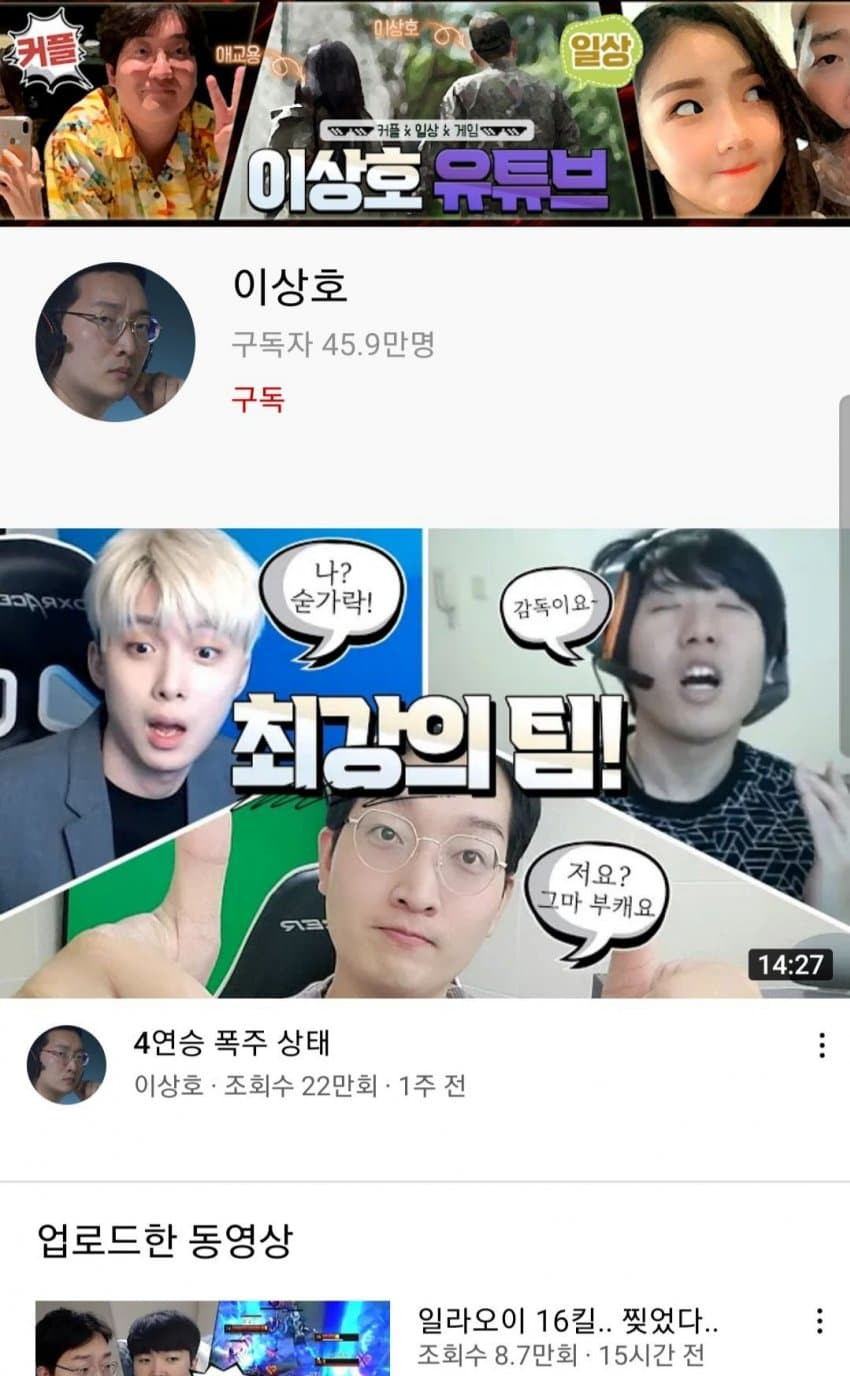Open the 4연승 폭주 상태 video title

tap(231, 1044)
